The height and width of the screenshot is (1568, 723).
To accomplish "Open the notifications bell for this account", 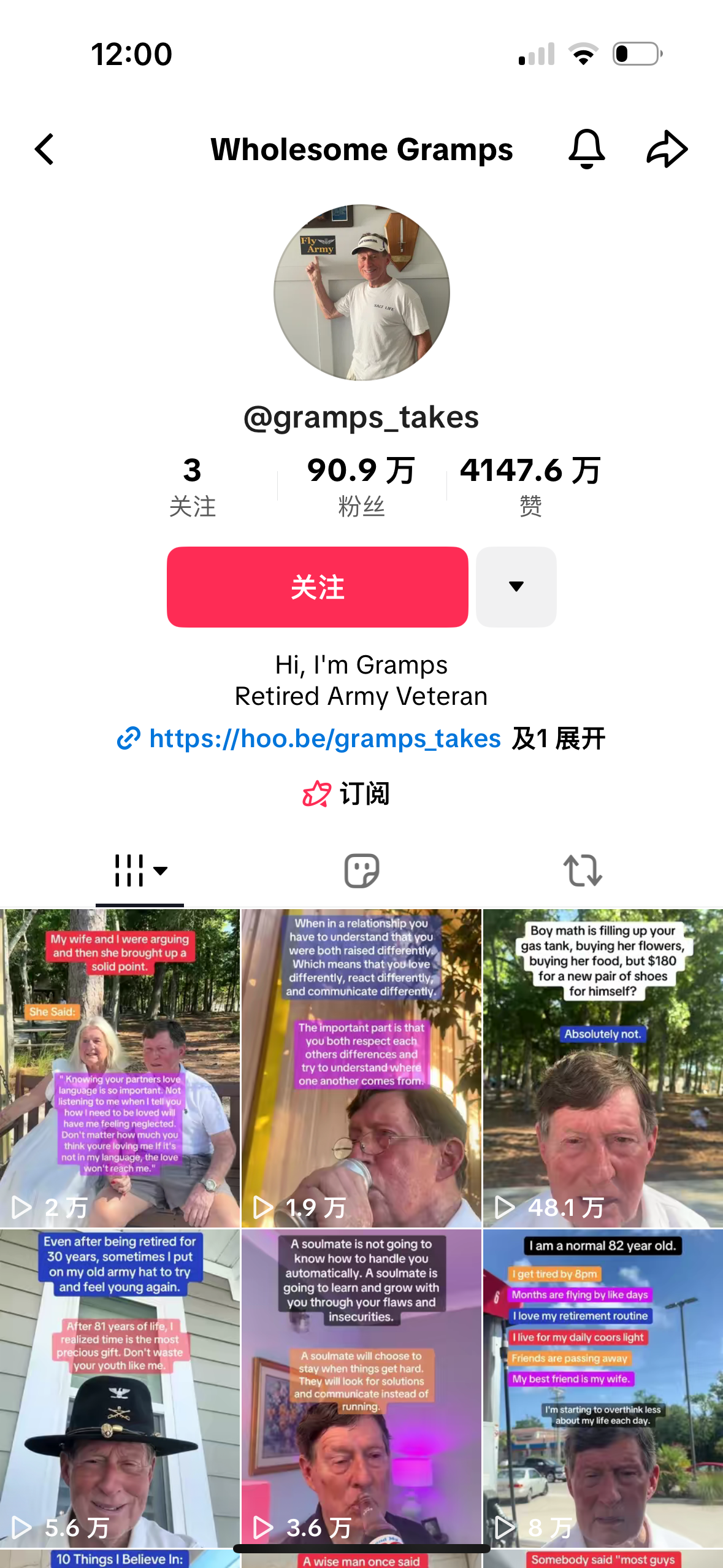I will coord(586,149).
